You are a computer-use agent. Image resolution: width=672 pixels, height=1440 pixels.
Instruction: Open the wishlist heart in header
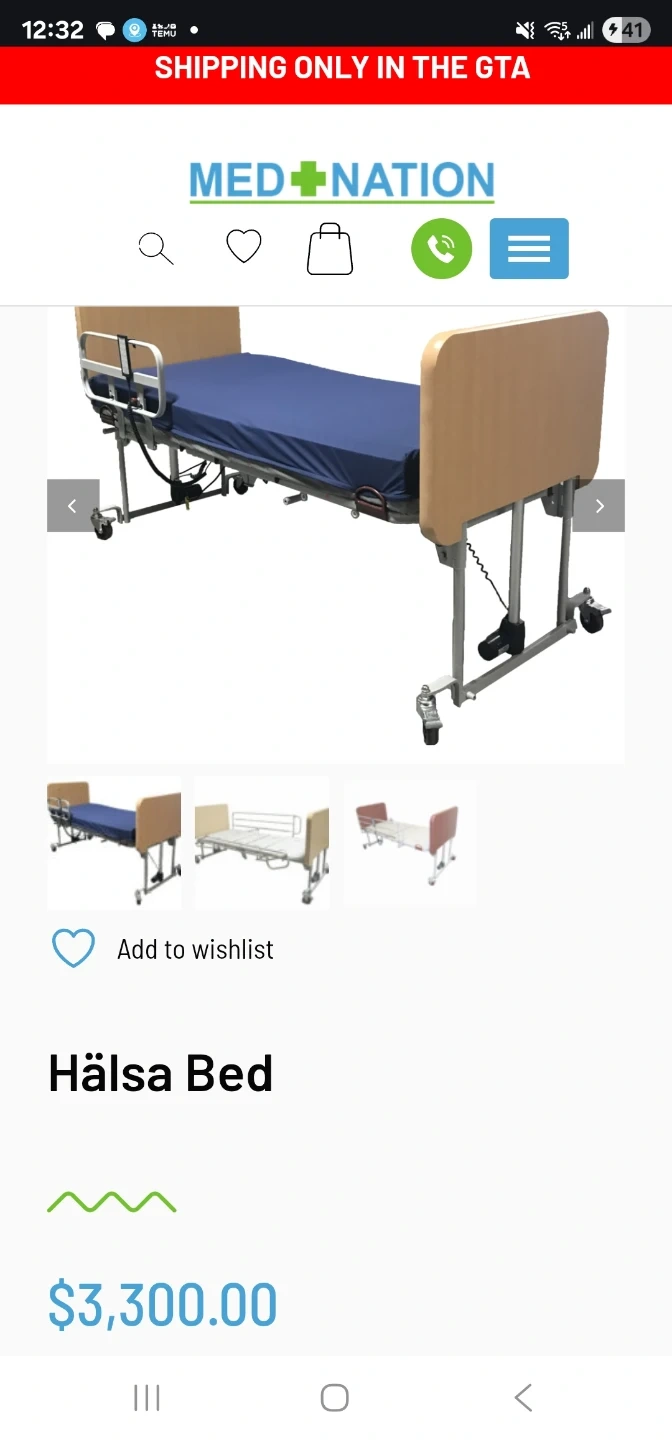coord(243,246)
